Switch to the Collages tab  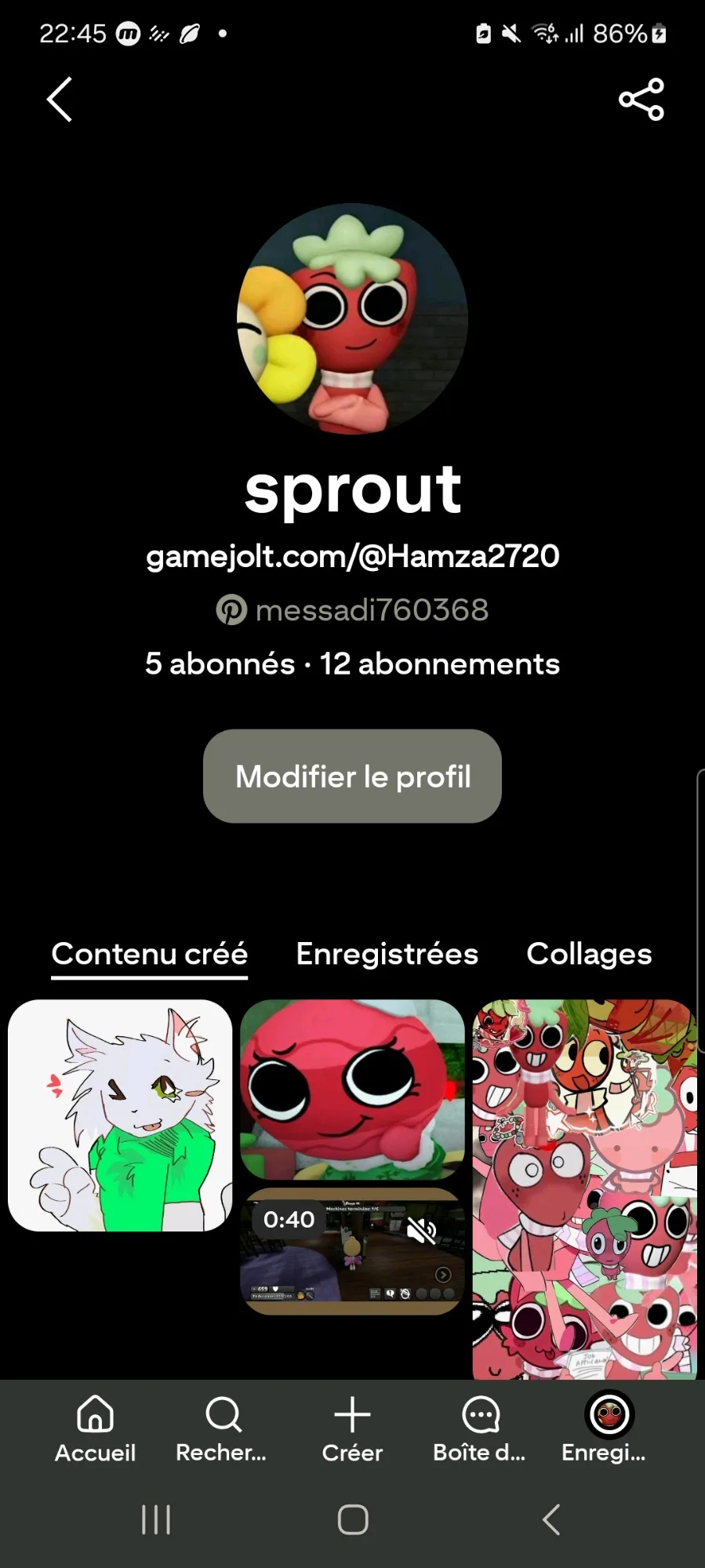589,954
